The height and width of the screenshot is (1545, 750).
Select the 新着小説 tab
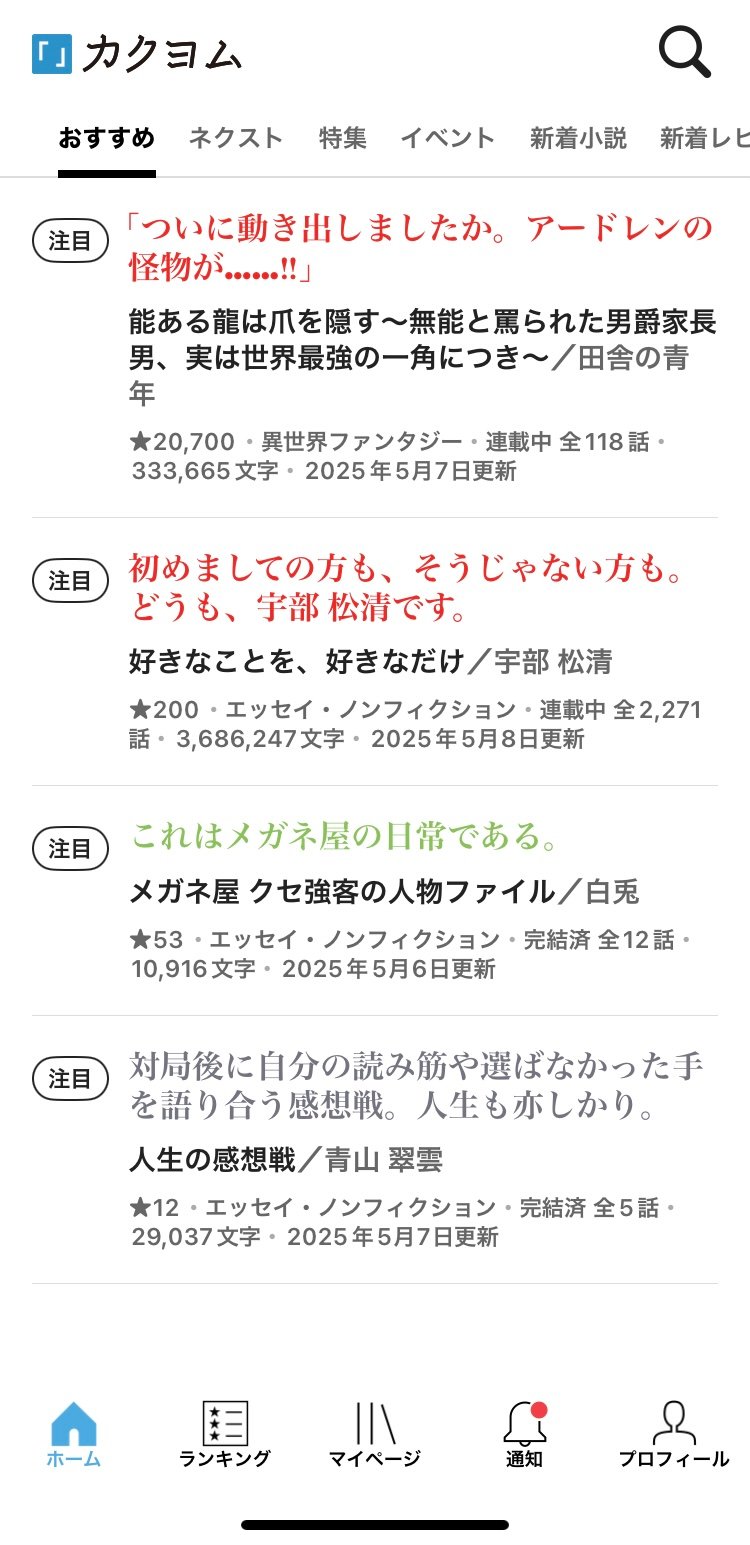point(578,138)
